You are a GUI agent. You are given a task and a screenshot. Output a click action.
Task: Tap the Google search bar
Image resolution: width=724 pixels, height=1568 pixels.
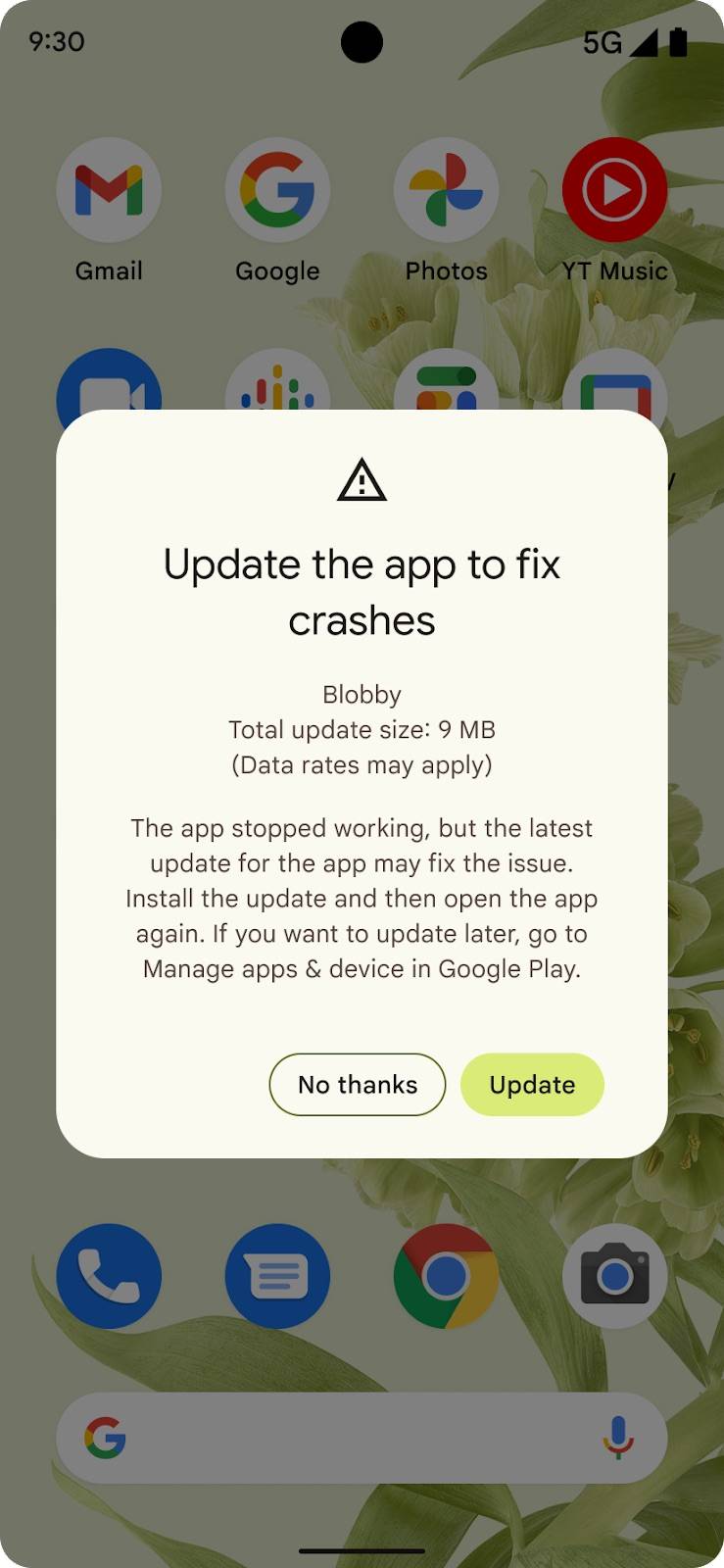tap(353, 1438)
